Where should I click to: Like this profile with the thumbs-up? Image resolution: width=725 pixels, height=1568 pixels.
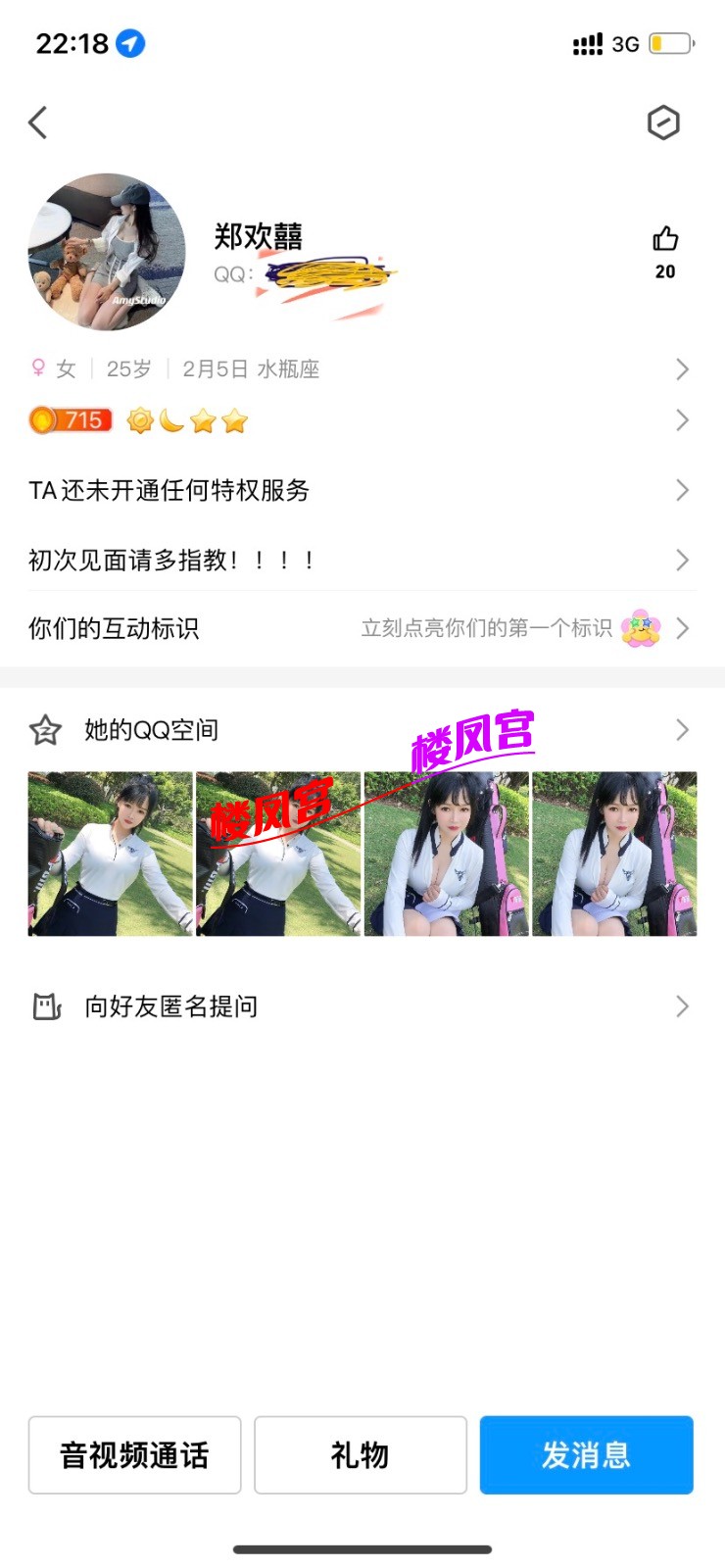click(665, 240)
